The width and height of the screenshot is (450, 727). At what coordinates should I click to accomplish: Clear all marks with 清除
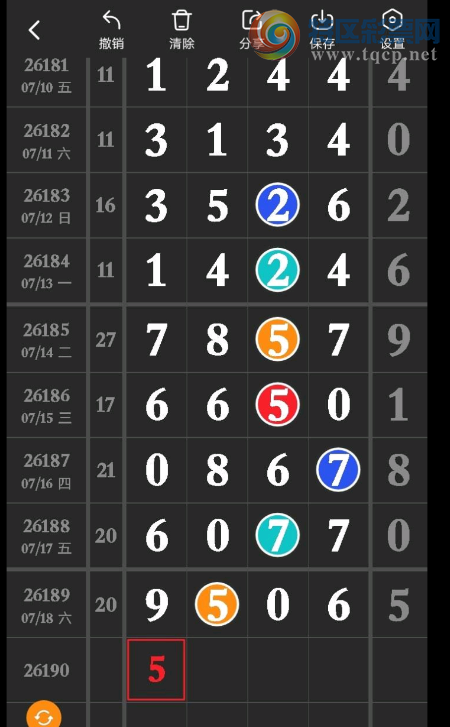tap(181, 30)
